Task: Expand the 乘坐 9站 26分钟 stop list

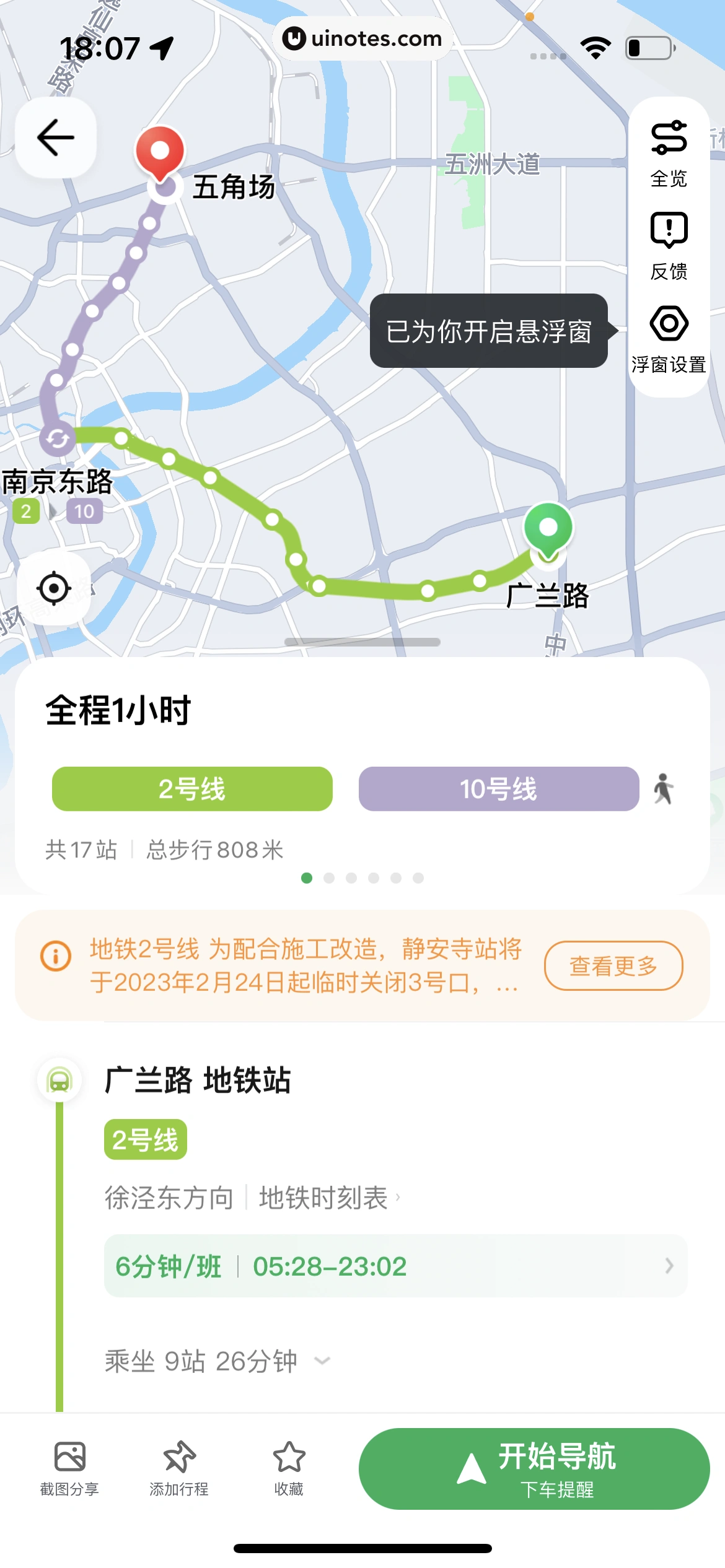Action: (217, 1361)
